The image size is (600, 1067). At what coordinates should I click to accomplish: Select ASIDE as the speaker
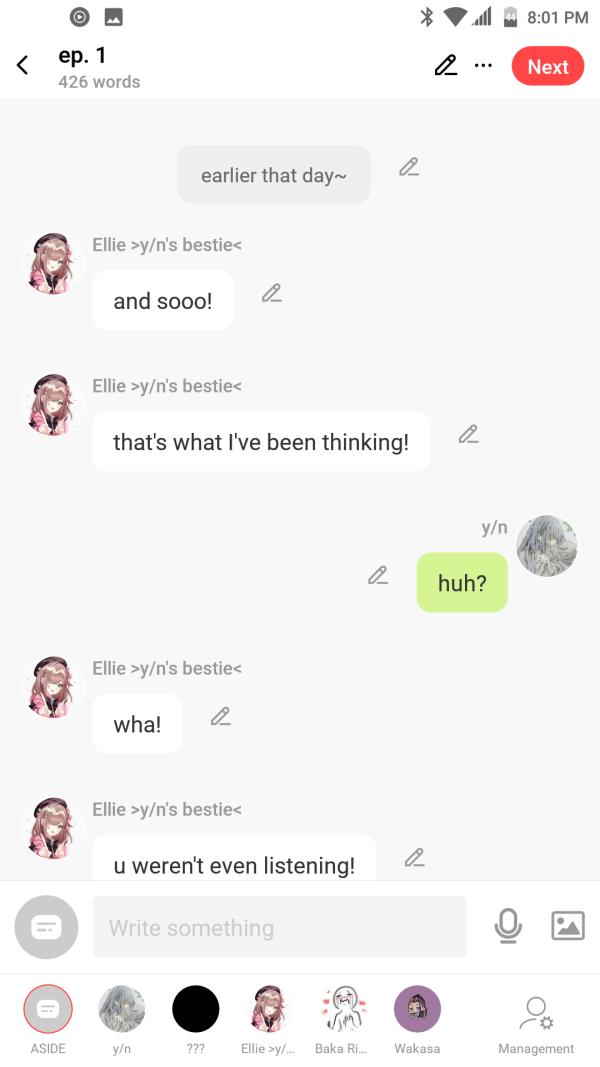pyautogui.click(x=48, y=1010)
